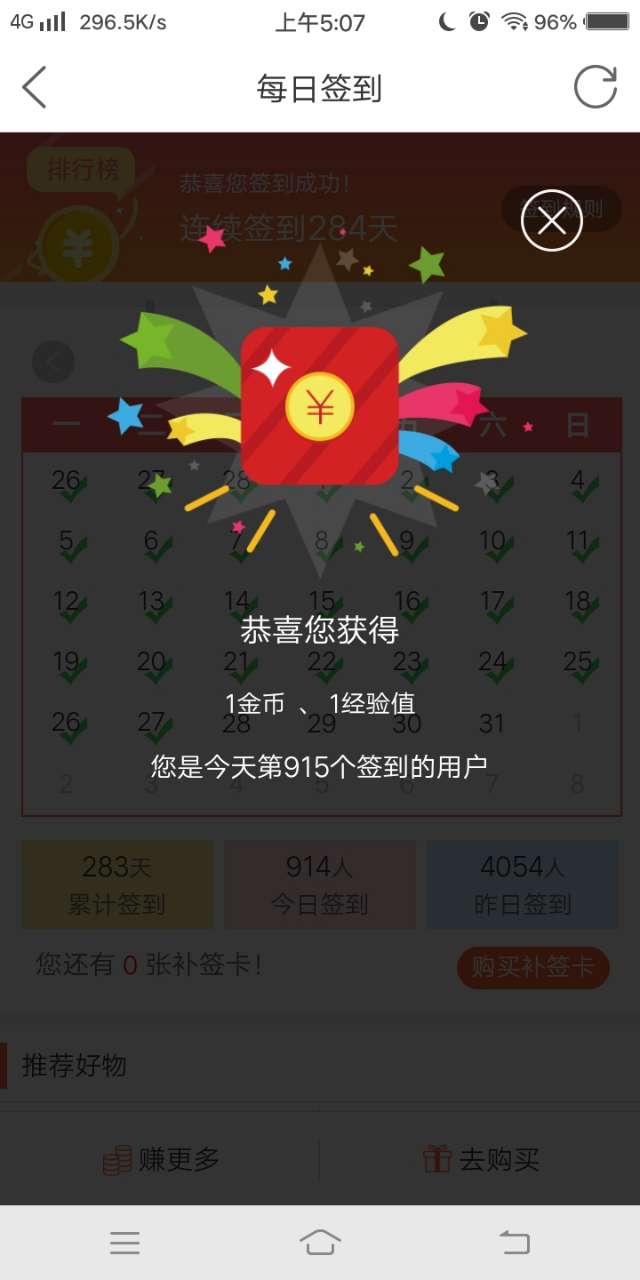Show the previous month in the calendar
This screenshot has height=1280, width=640.
click(x=53, y=361)
